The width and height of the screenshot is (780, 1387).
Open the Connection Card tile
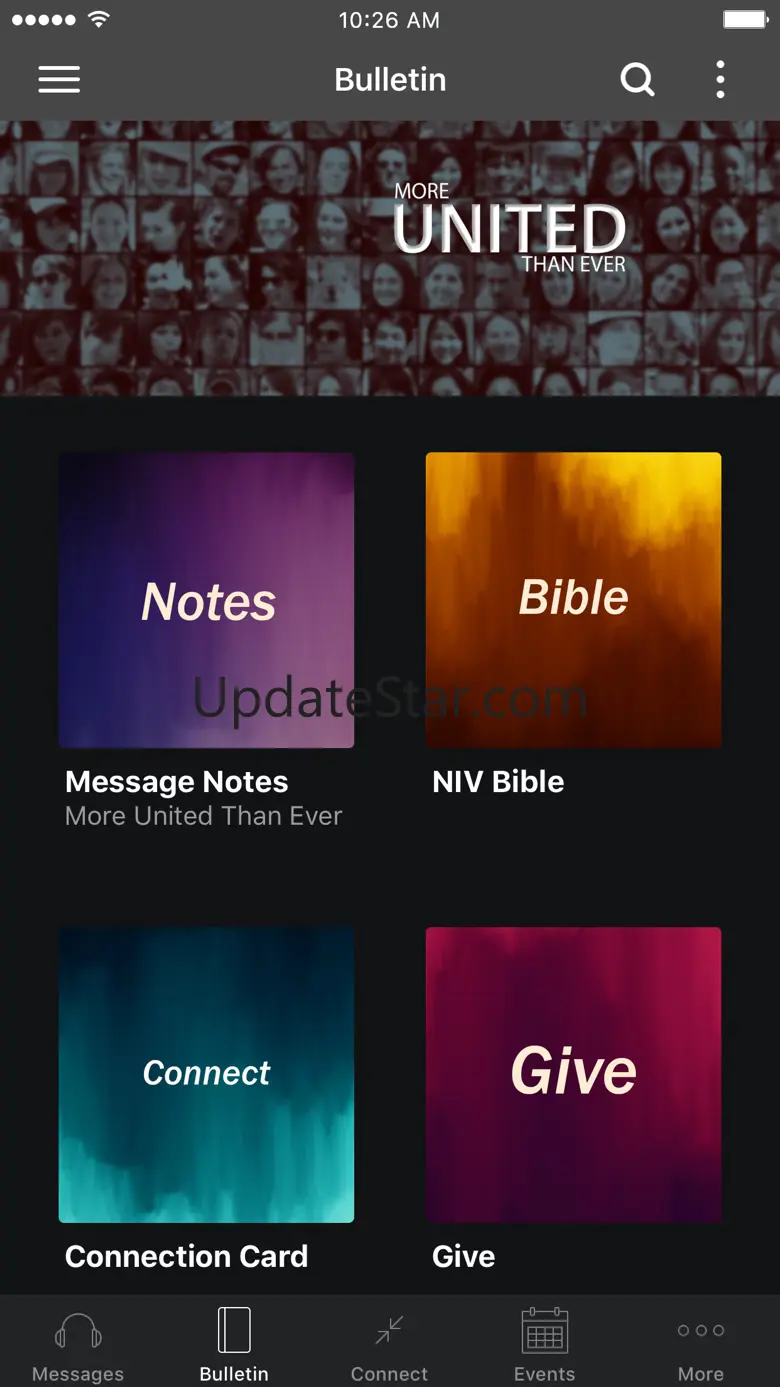(x=206, y=1075)
